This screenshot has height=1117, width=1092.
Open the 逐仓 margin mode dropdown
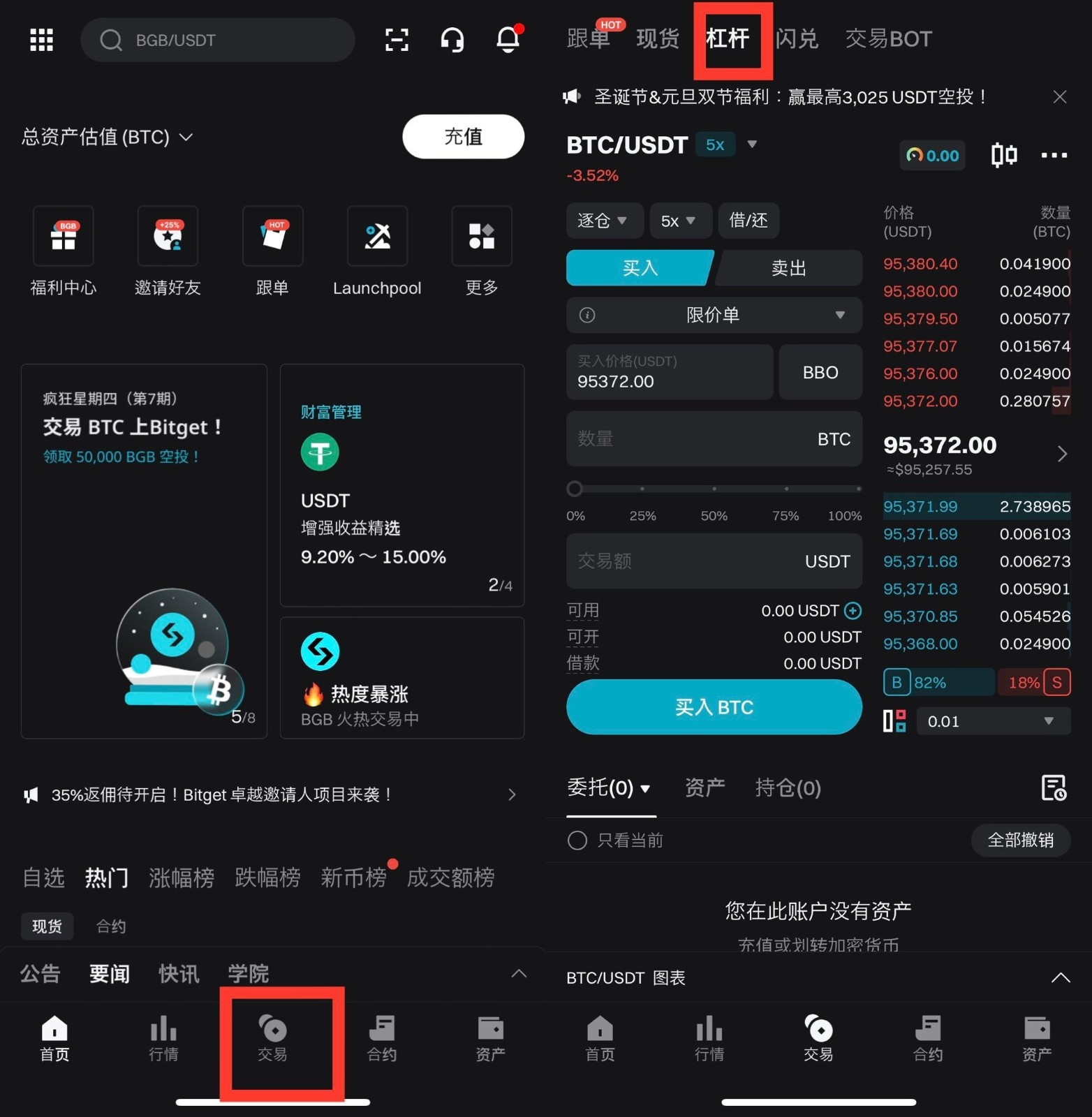pyautogui.click(x=602, y=221)
